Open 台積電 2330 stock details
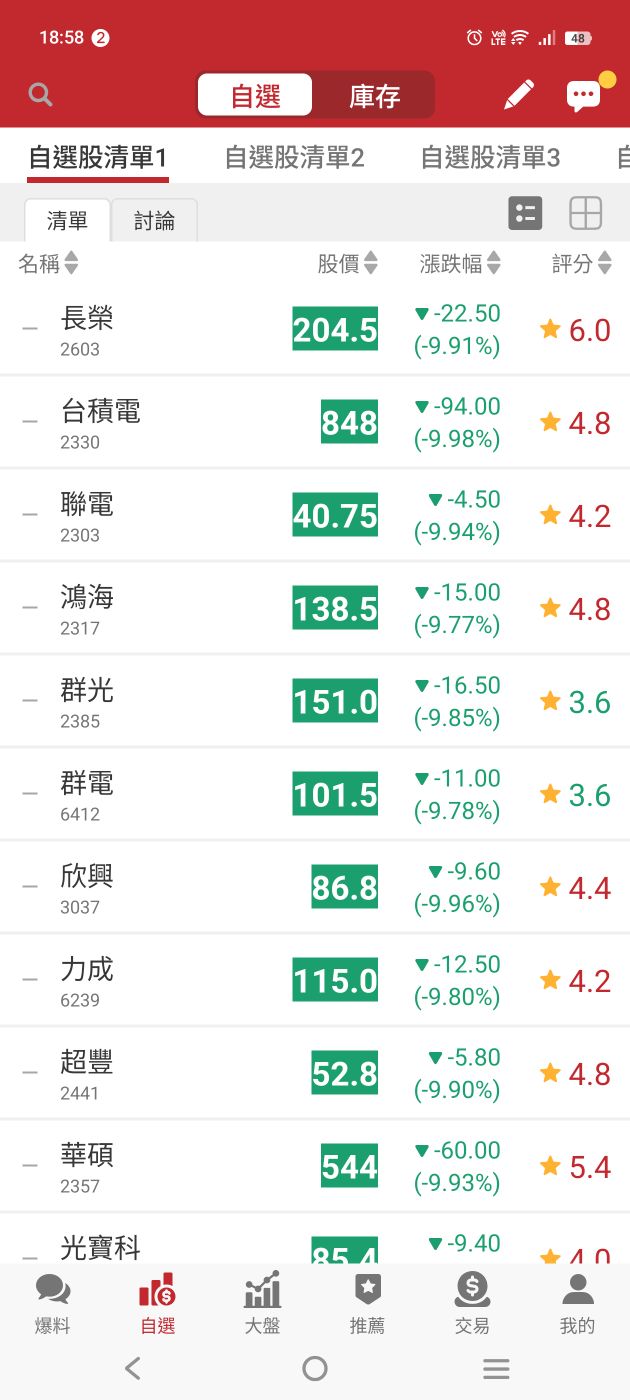630x1400 pixels. tap(100, 423)
